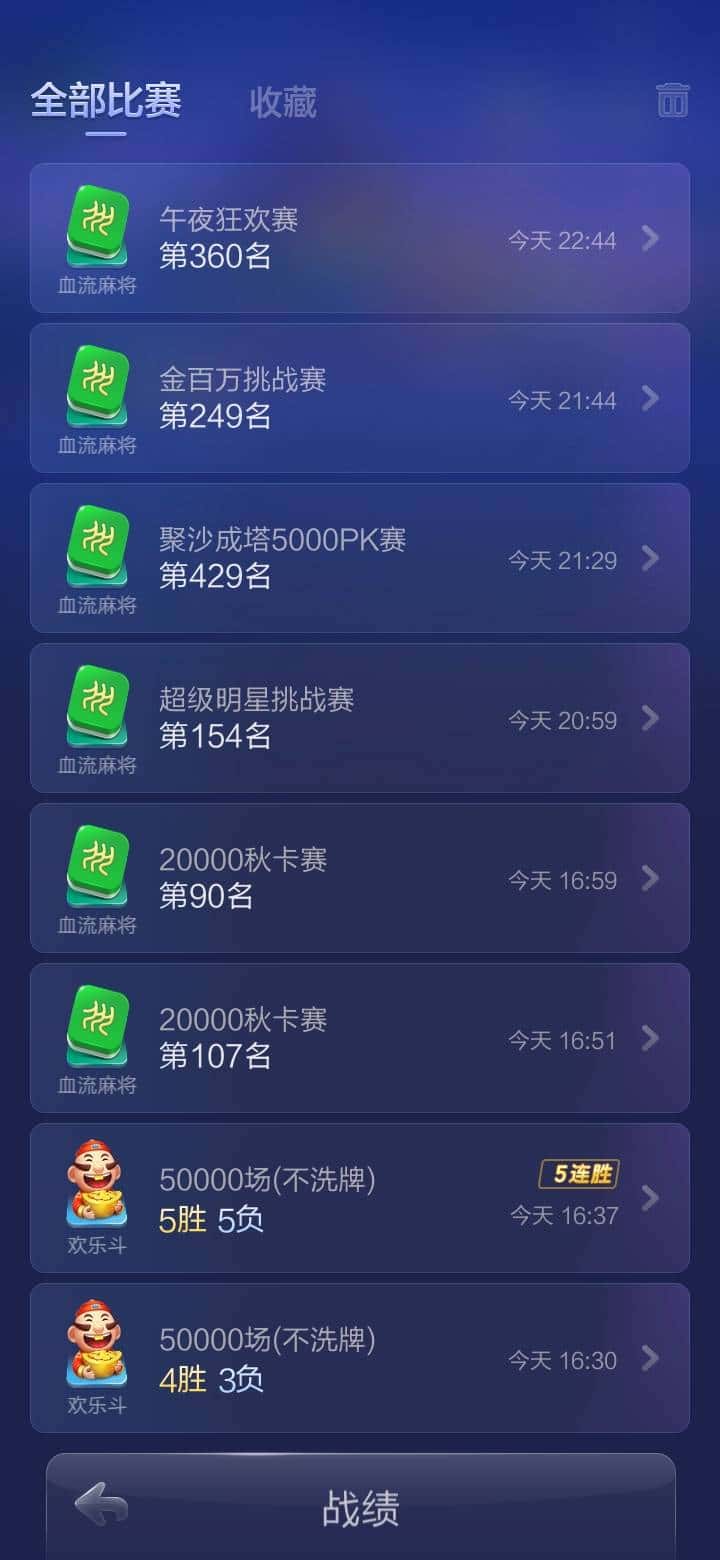This screenshot has height=1560, width=720.
Task: Tap the first 20000秋卡赛 green tile icon
Action: [97, 865]
